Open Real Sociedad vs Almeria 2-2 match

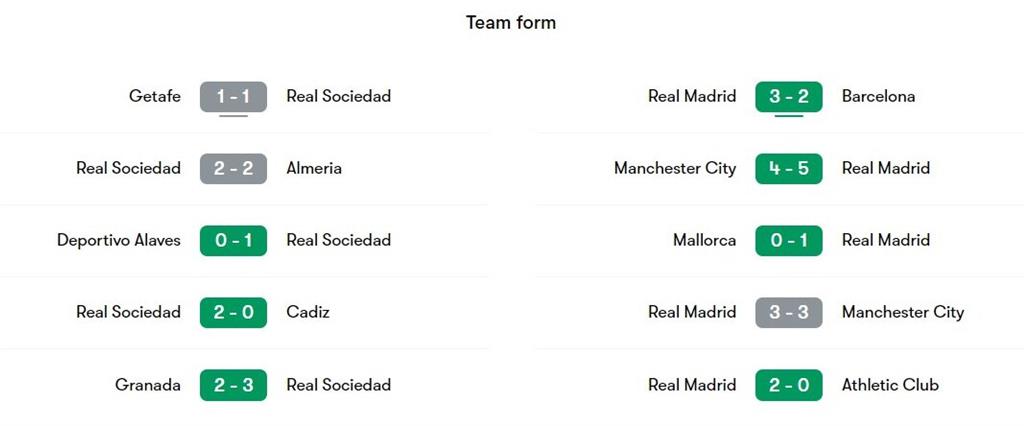233,169
